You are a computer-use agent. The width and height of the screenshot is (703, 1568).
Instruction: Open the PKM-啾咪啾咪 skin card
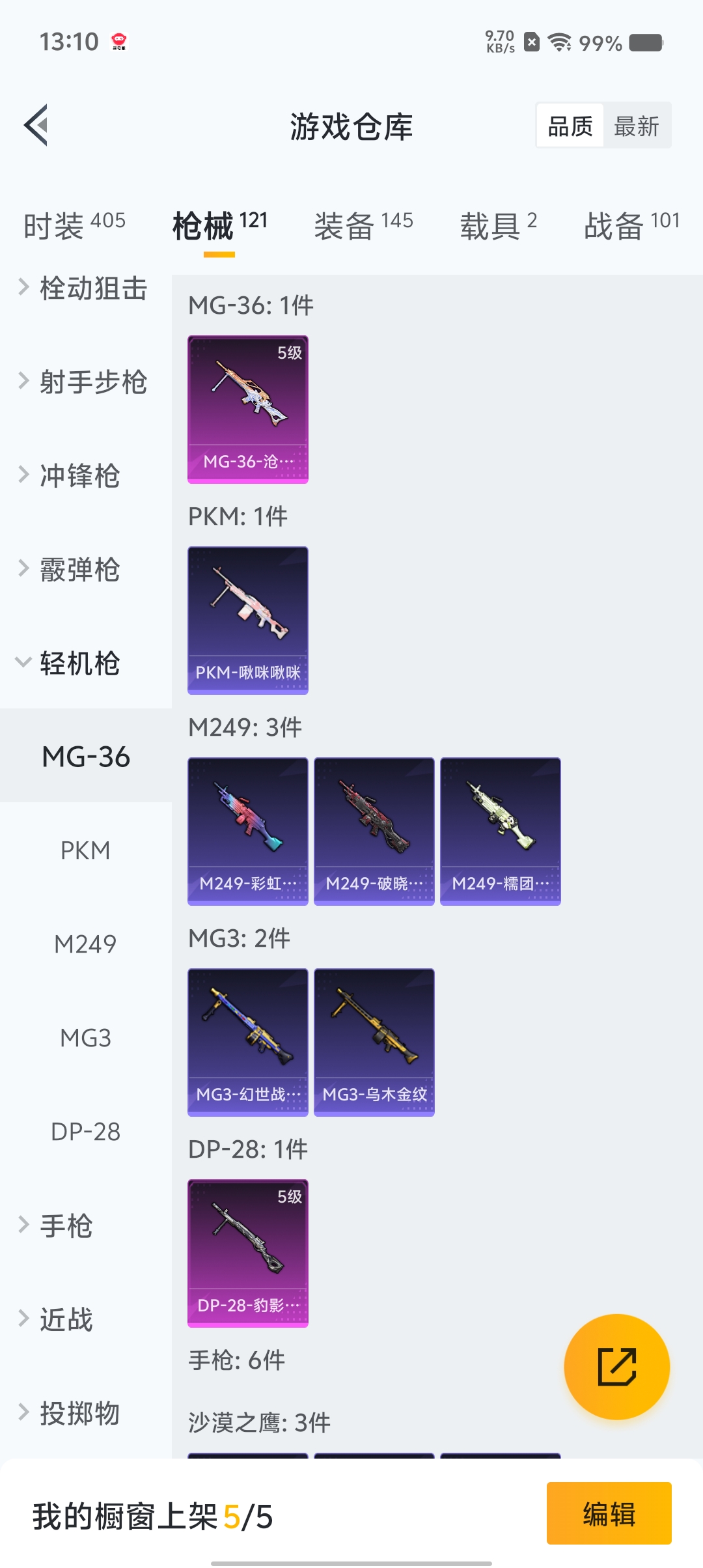248,621
